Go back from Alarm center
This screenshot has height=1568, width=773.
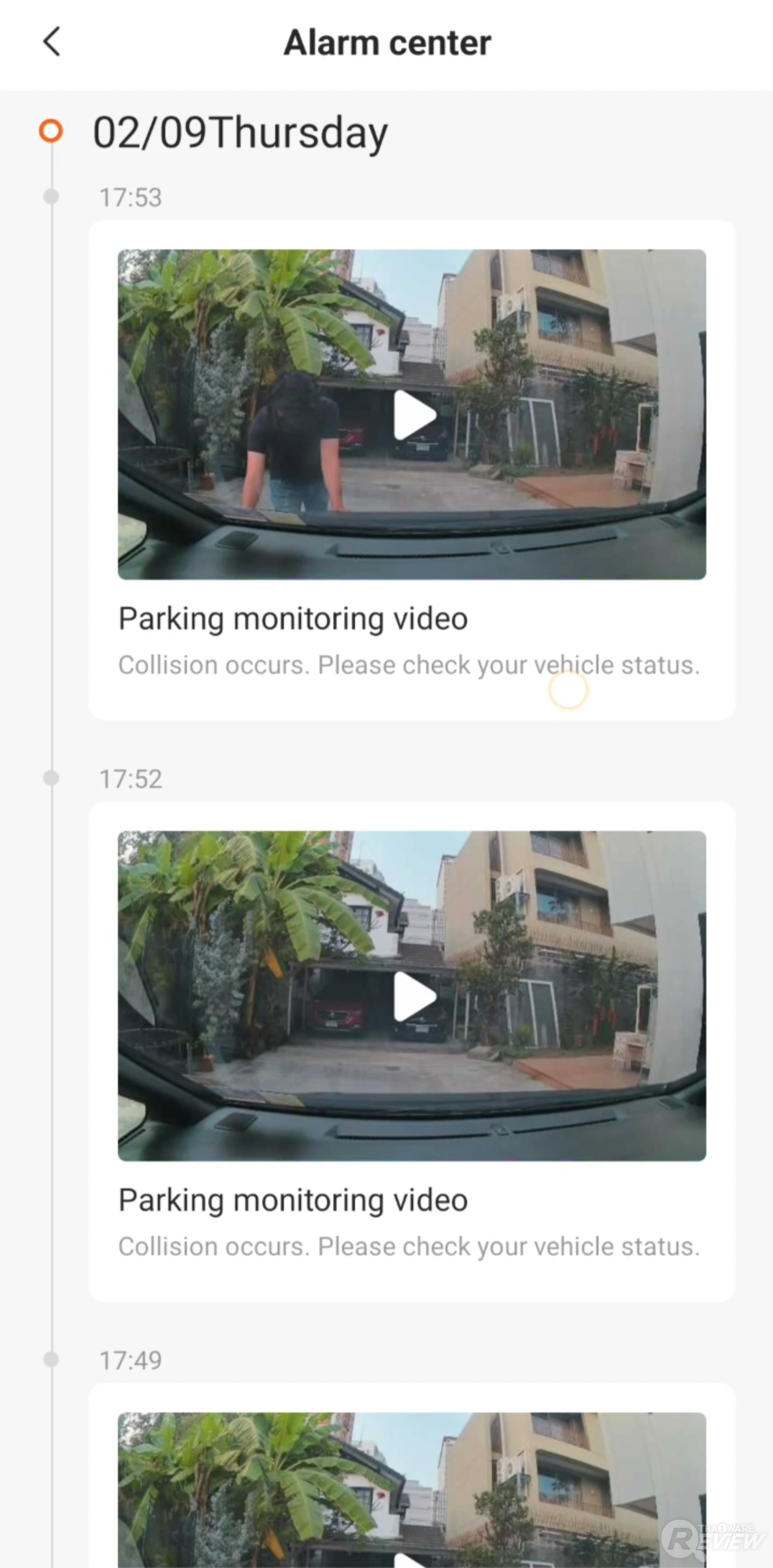click(x=52, y=42)
